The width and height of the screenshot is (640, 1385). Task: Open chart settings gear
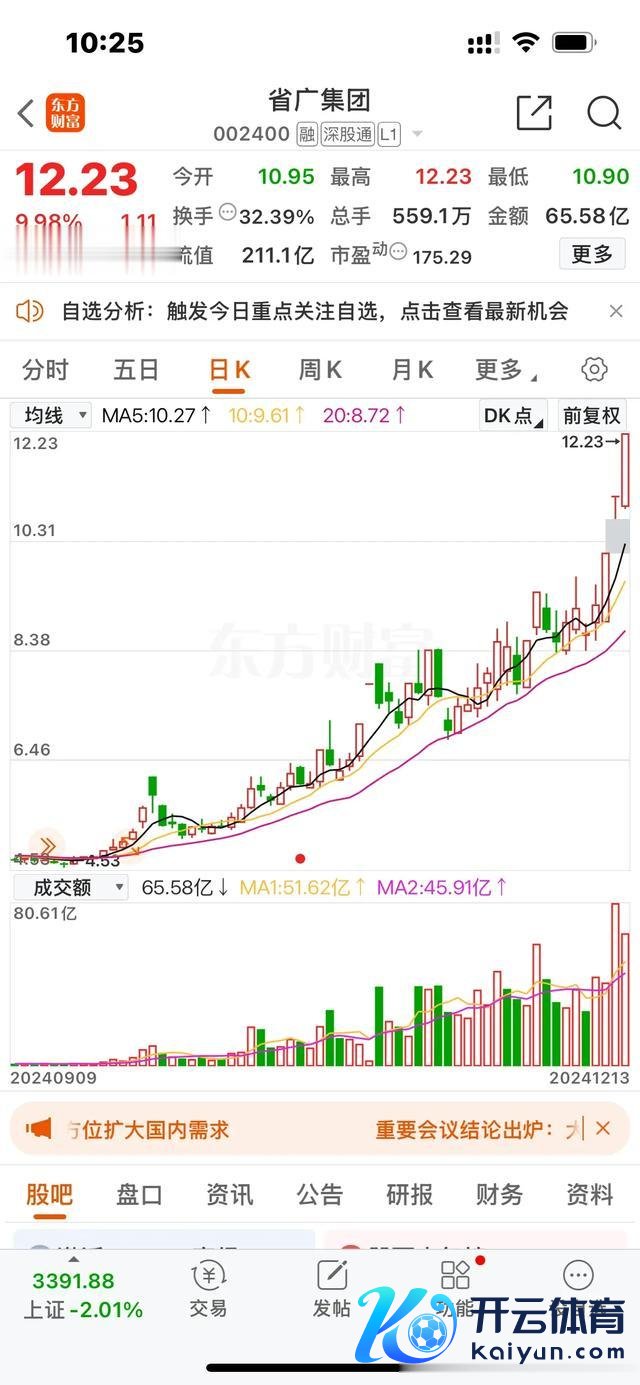coord(594,370)
